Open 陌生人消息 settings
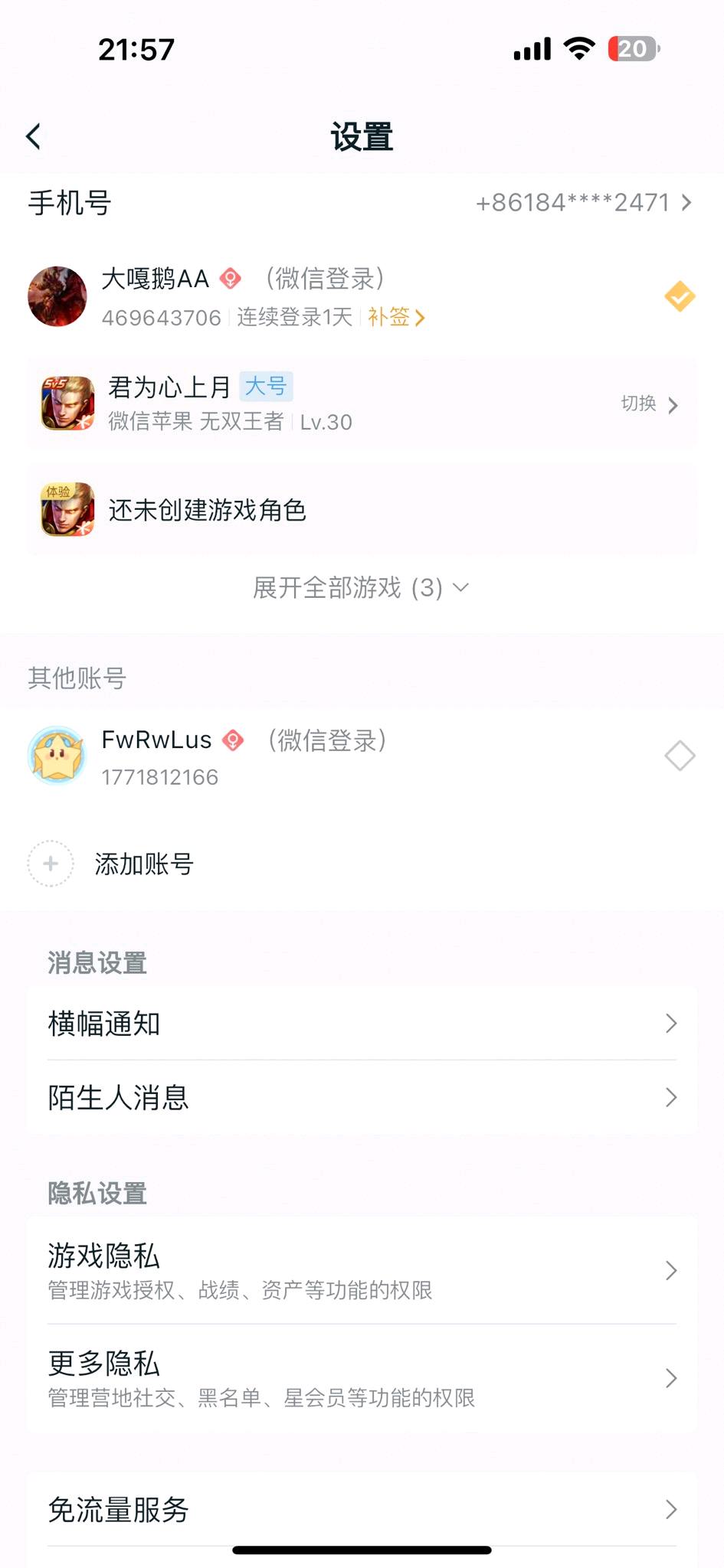The height and width of the screenshot is (1568, 724). pos(362,1098)
